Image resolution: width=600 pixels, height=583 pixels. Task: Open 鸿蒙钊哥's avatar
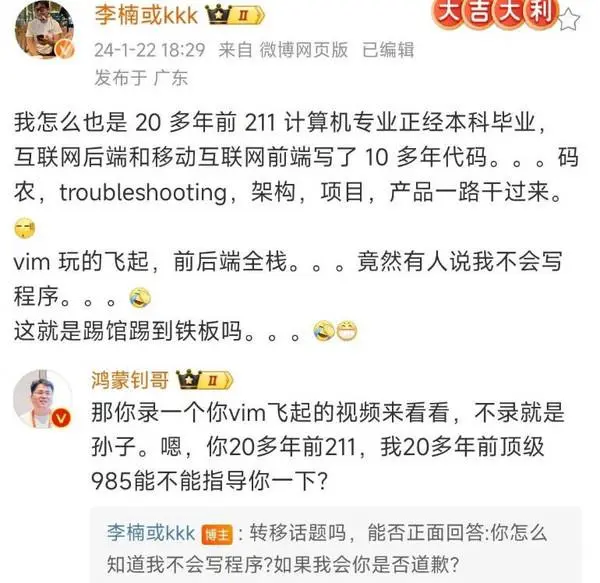coord(42,398)
